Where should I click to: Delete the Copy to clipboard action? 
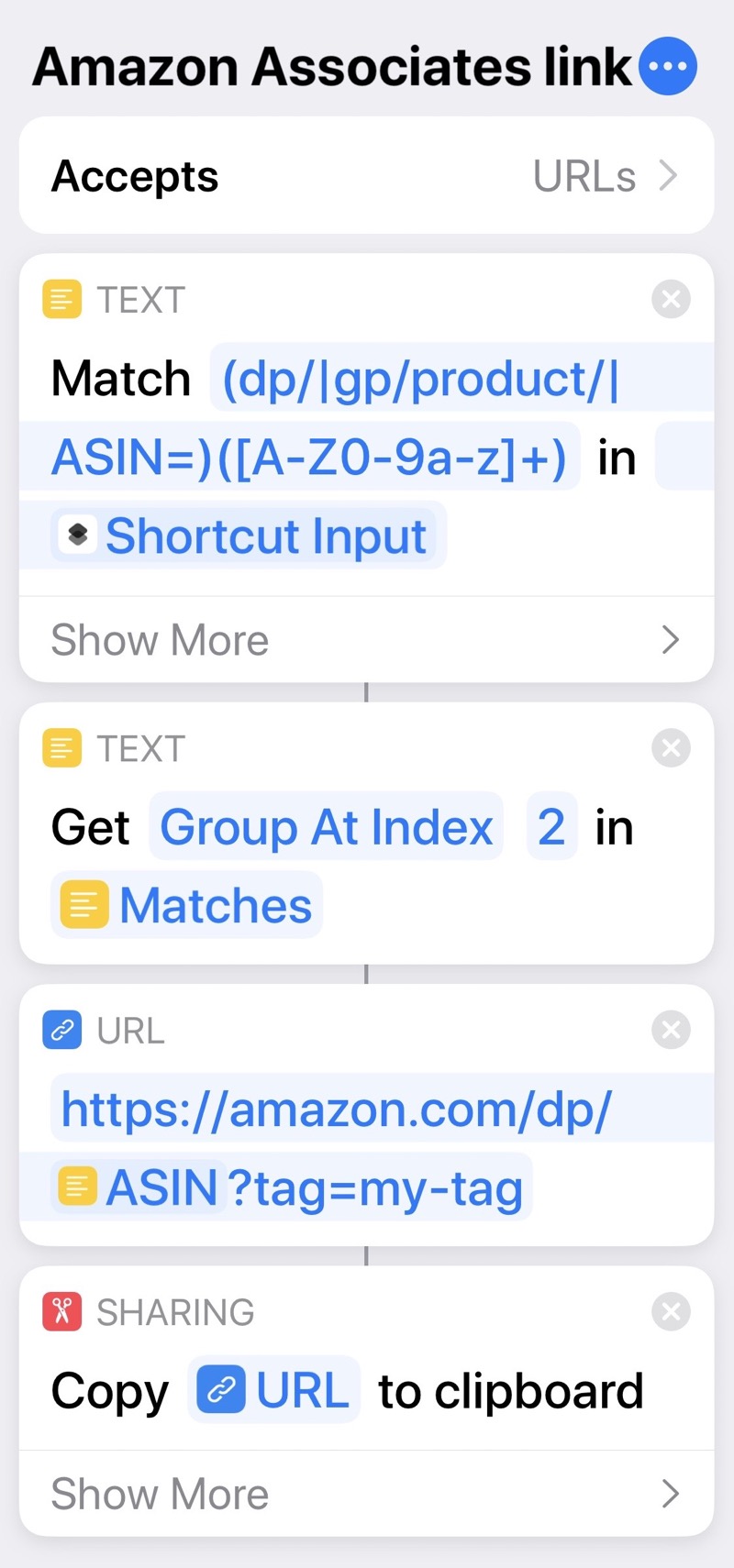click(x=671, y=1311)
